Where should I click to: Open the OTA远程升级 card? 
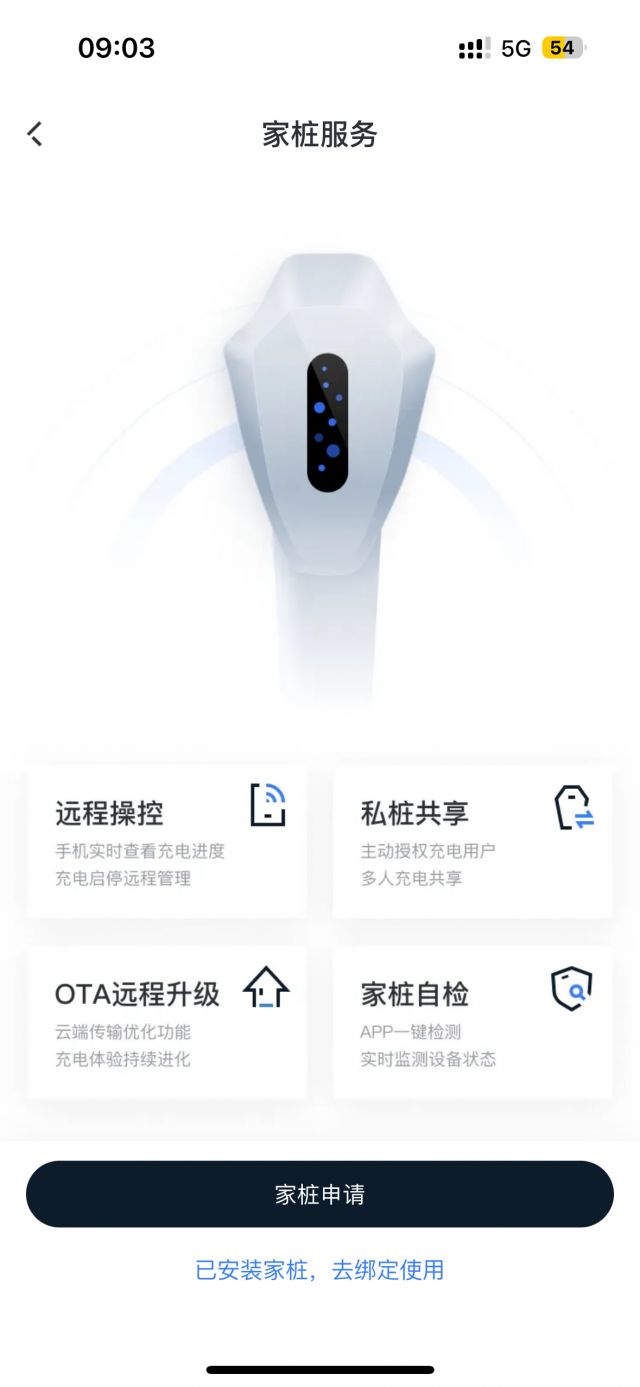pos(166,1022)
